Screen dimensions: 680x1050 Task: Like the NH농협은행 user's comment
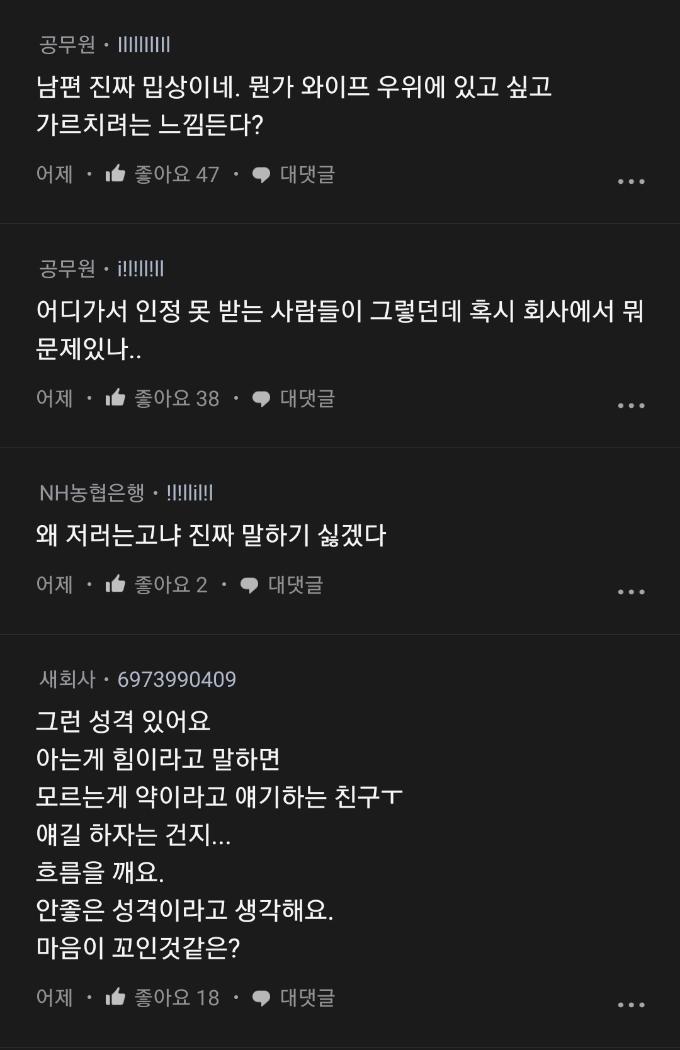click(x=116, y=584)
